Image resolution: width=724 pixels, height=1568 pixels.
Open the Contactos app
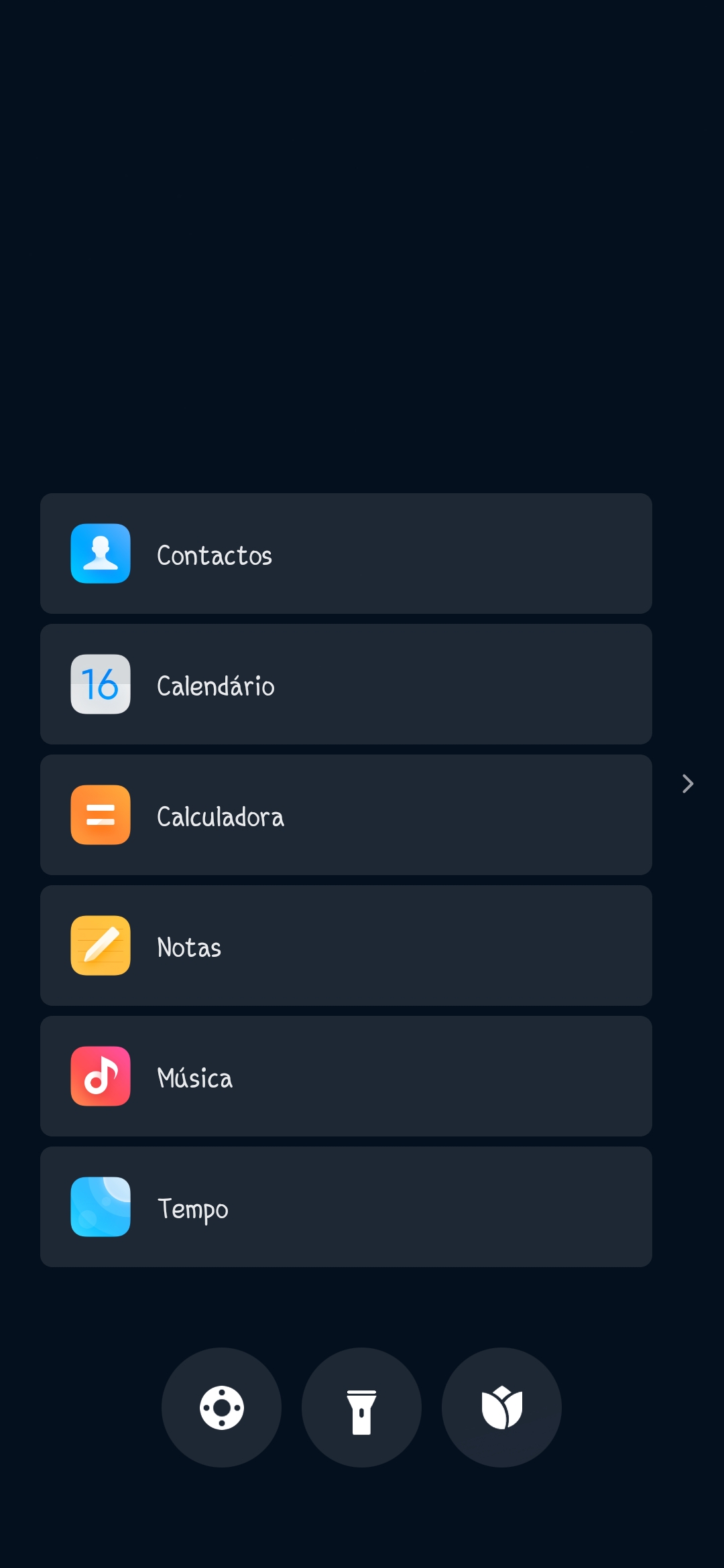(345, 553)
